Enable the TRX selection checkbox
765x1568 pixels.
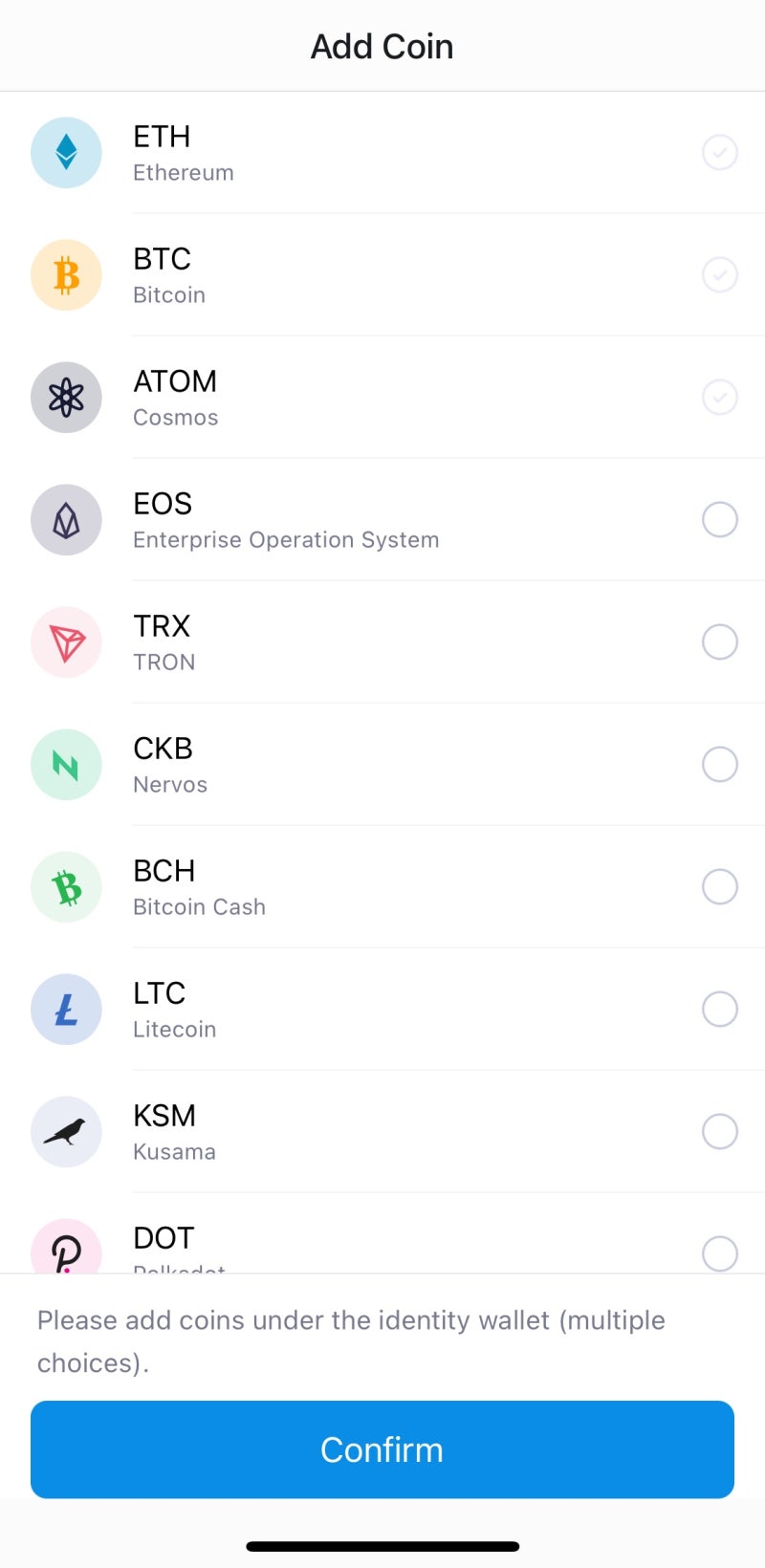pos(720,642)
